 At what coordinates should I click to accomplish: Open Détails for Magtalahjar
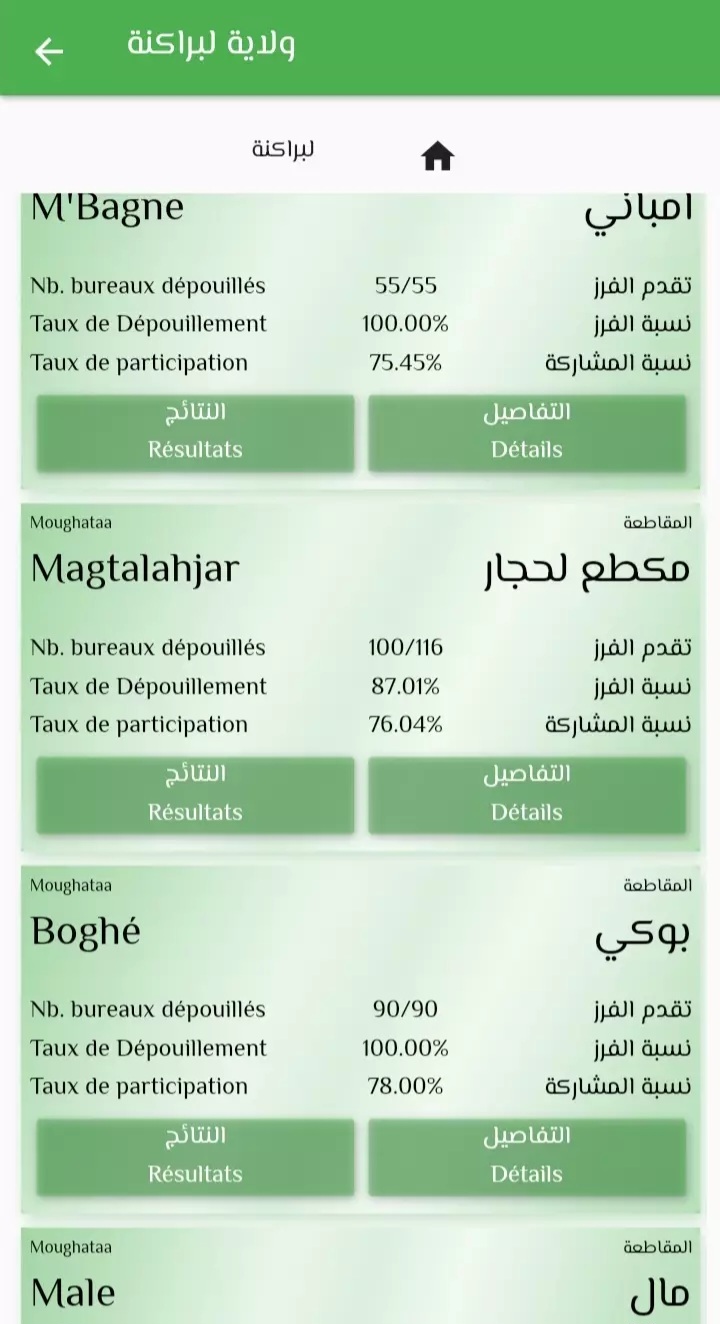(x=527, y=795)
